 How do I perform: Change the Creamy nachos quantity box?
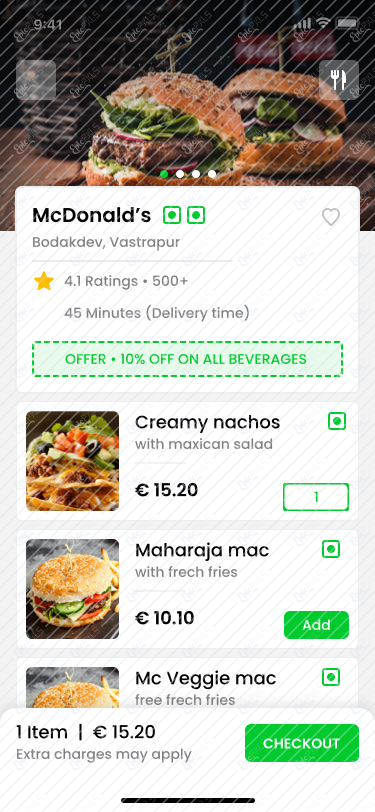[x=316, y=497]
